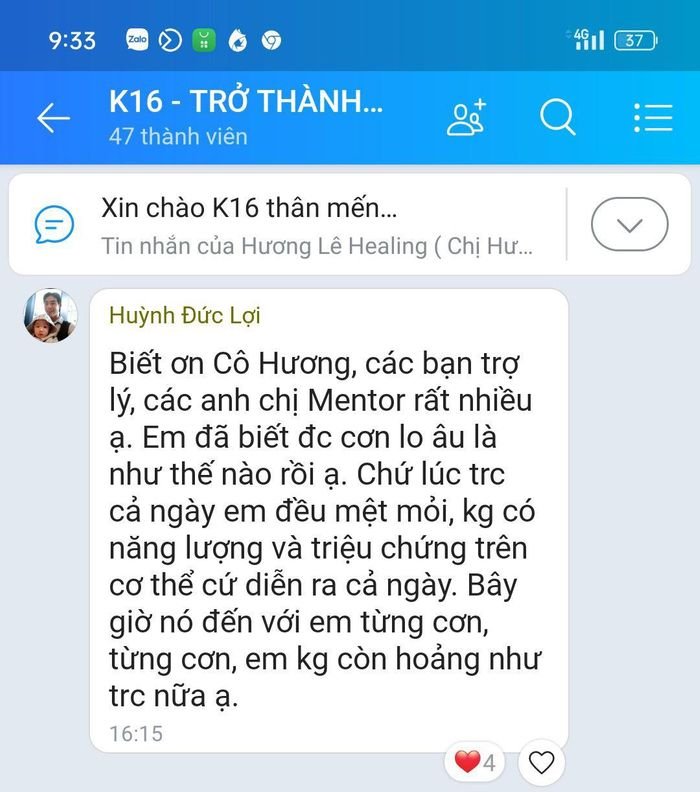View Huỳnh Đức Lợi's profile picture
Image resolution: width=700 pixels, height=792 pixels.
(x=50, y=316)
